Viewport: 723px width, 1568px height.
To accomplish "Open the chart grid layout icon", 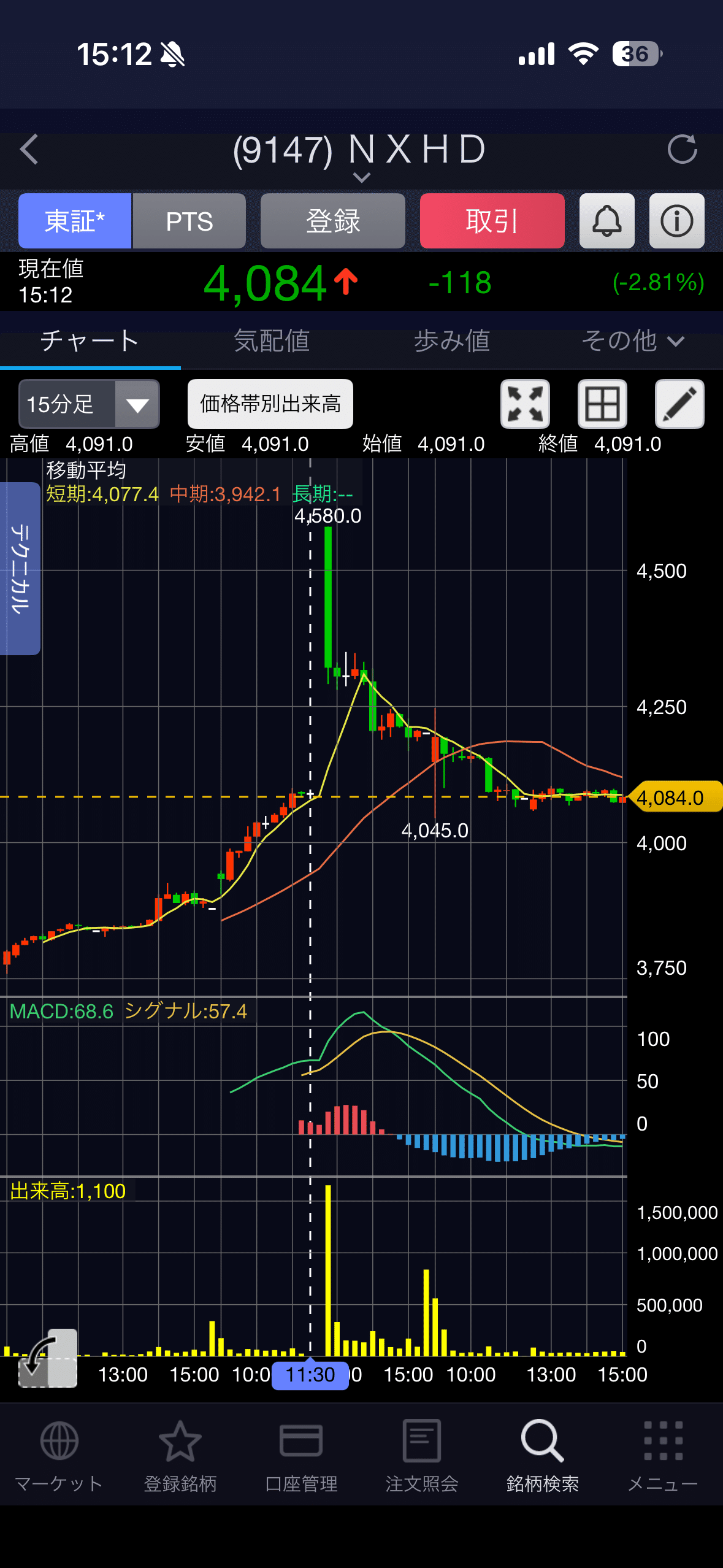I will 602,404.
